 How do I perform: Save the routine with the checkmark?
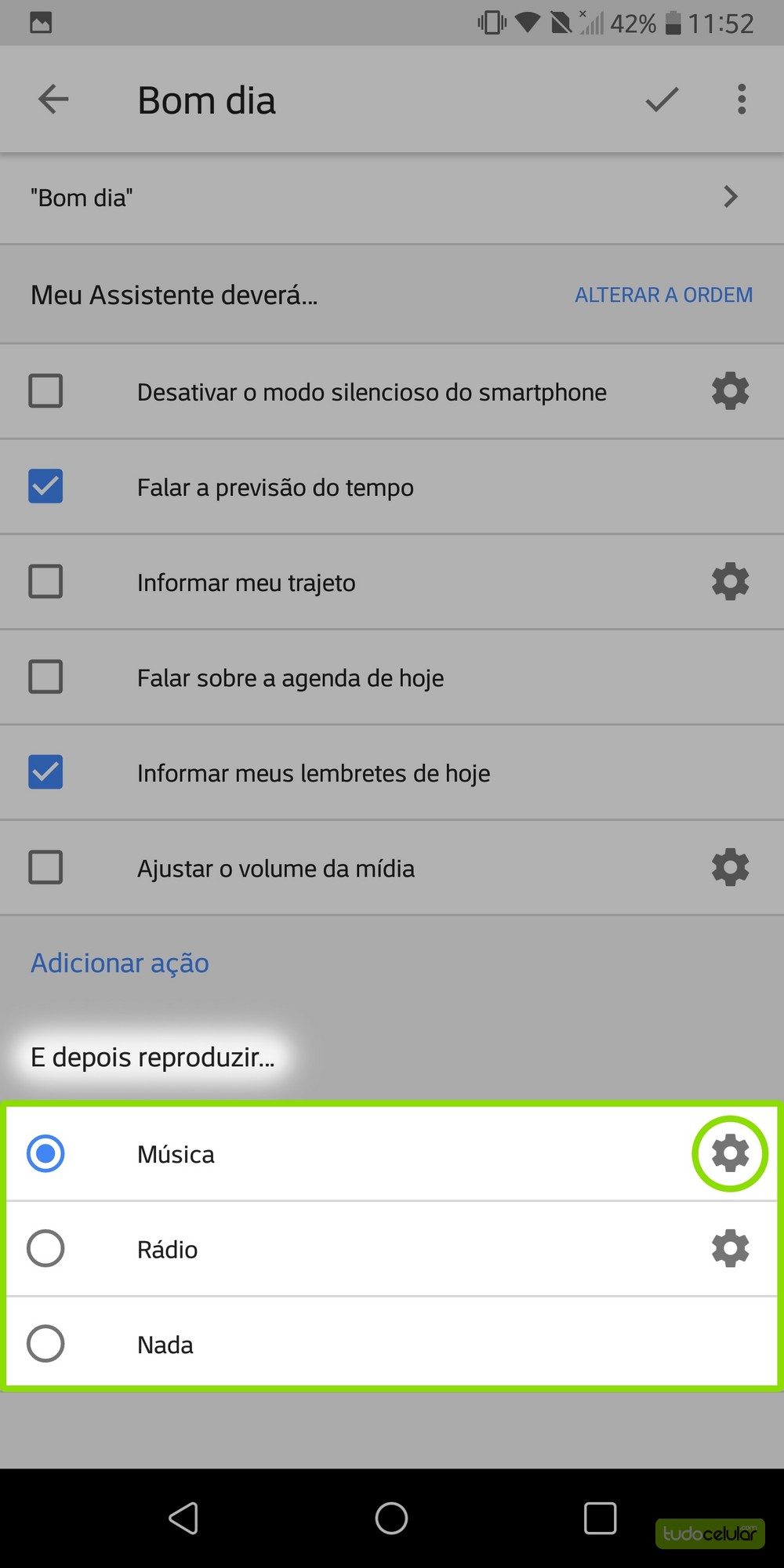[x=662, y=100]
